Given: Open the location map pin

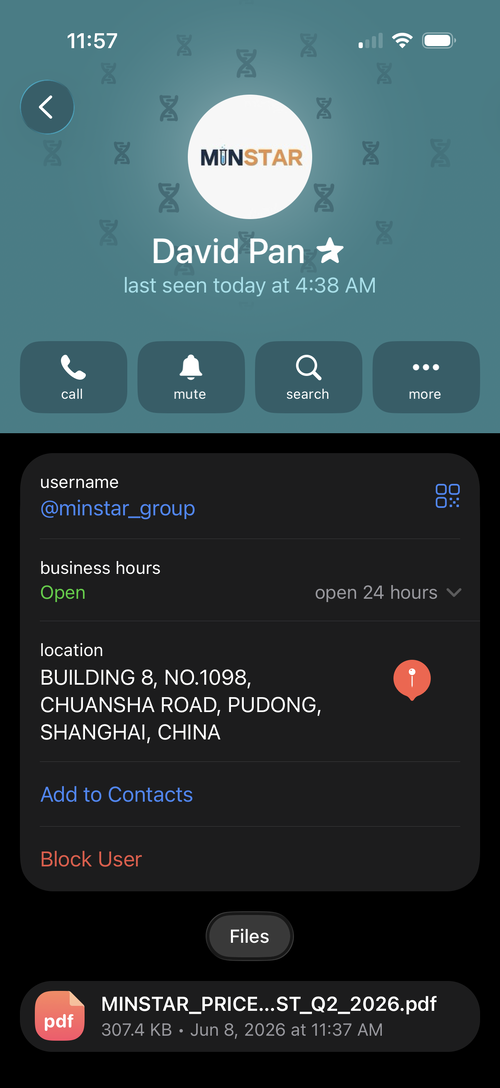Looking at the screenshot, I should [x=412, y=679].
